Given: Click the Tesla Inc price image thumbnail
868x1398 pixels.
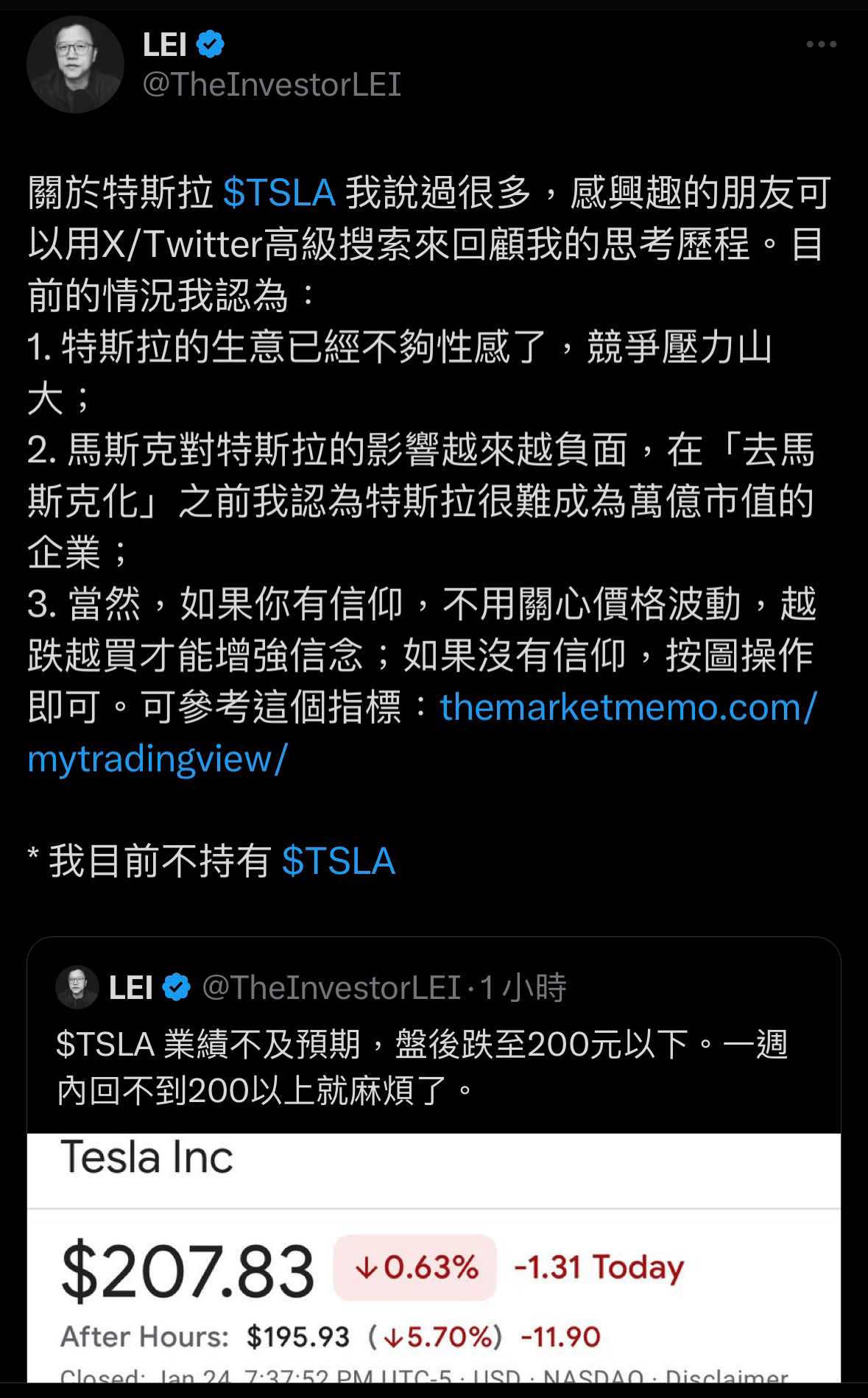Looking at the screenshot, I should click(x=434, y=1252).
